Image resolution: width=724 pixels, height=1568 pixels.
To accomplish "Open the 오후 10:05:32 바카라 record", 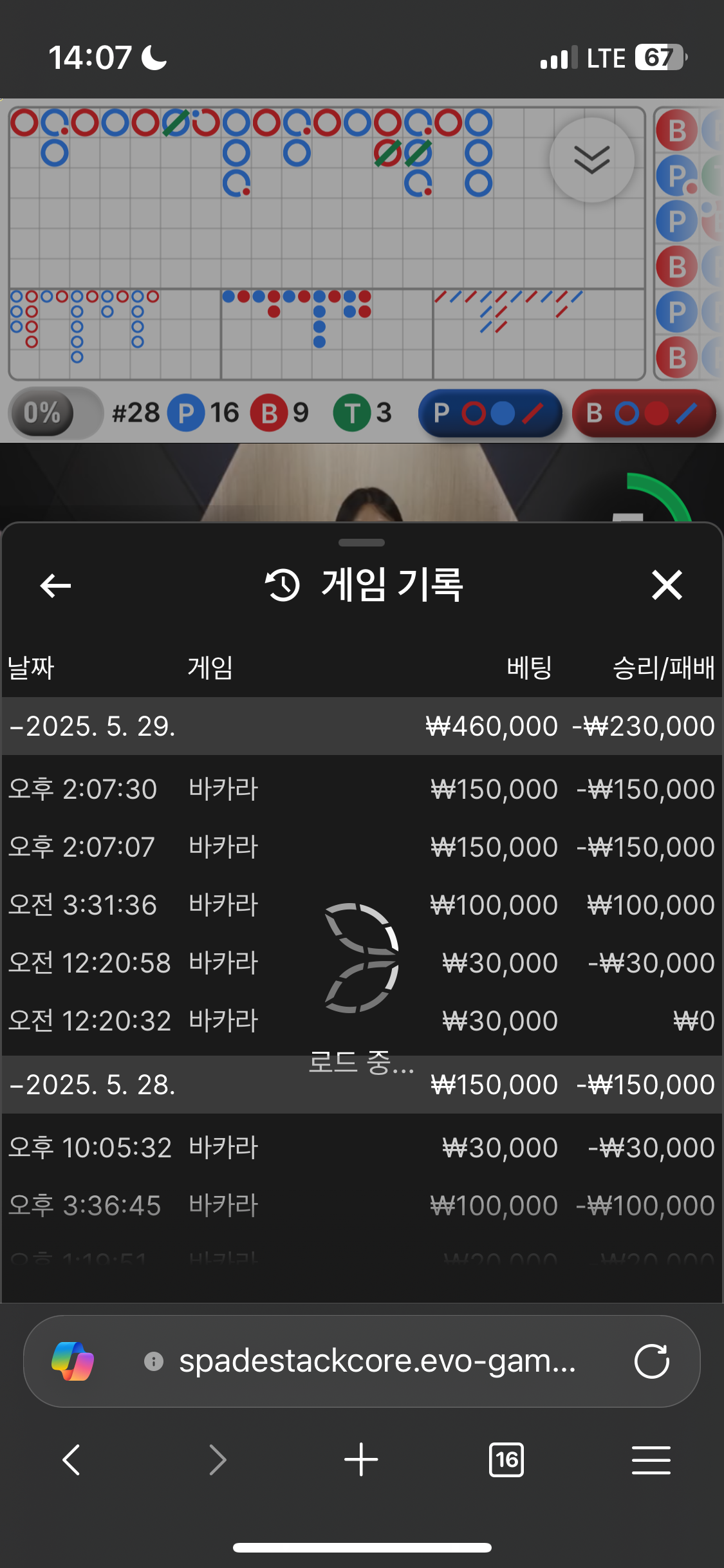I will tap(360, 1148).
